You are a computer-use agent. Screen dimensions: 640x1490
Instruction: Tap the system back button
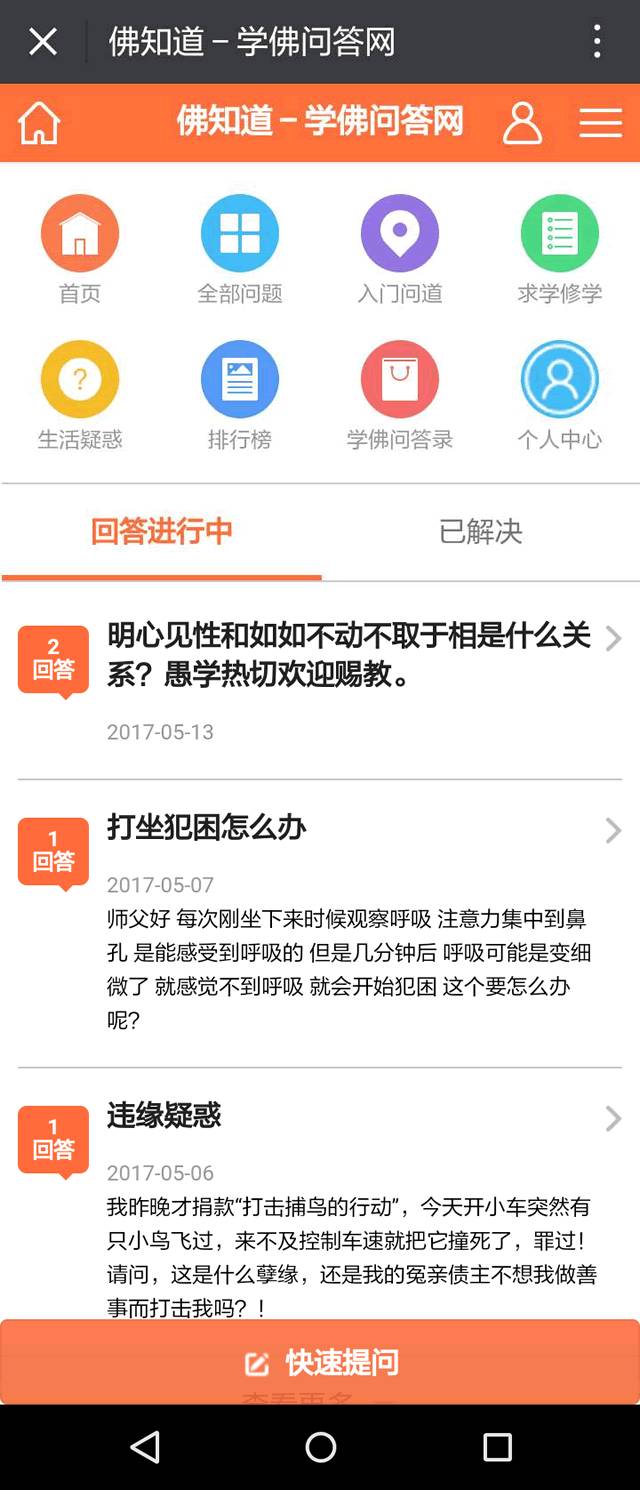[145, 1447]
